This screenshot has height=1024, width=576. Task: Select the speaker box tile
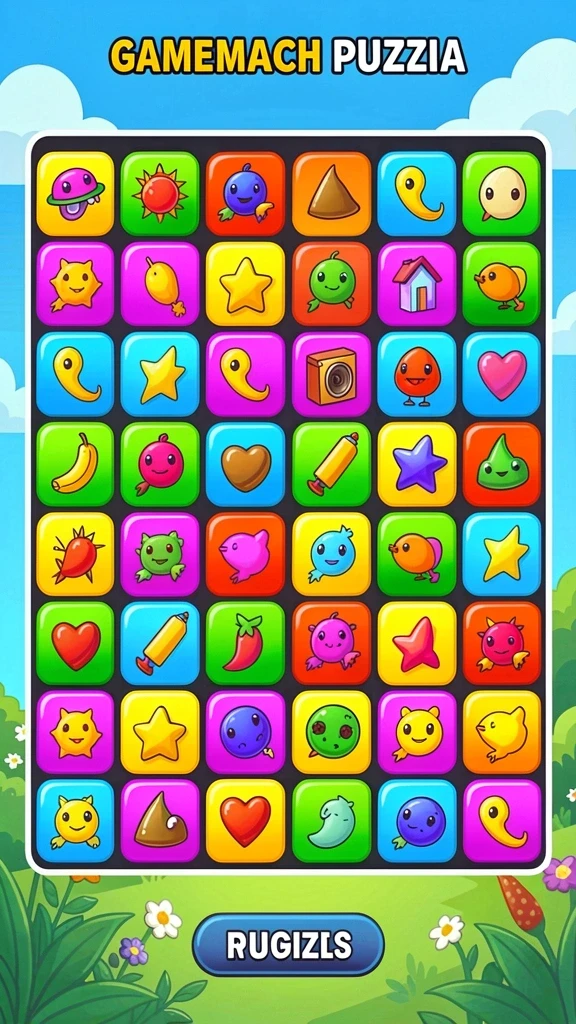pyautogui.click(x=331, y=374)
